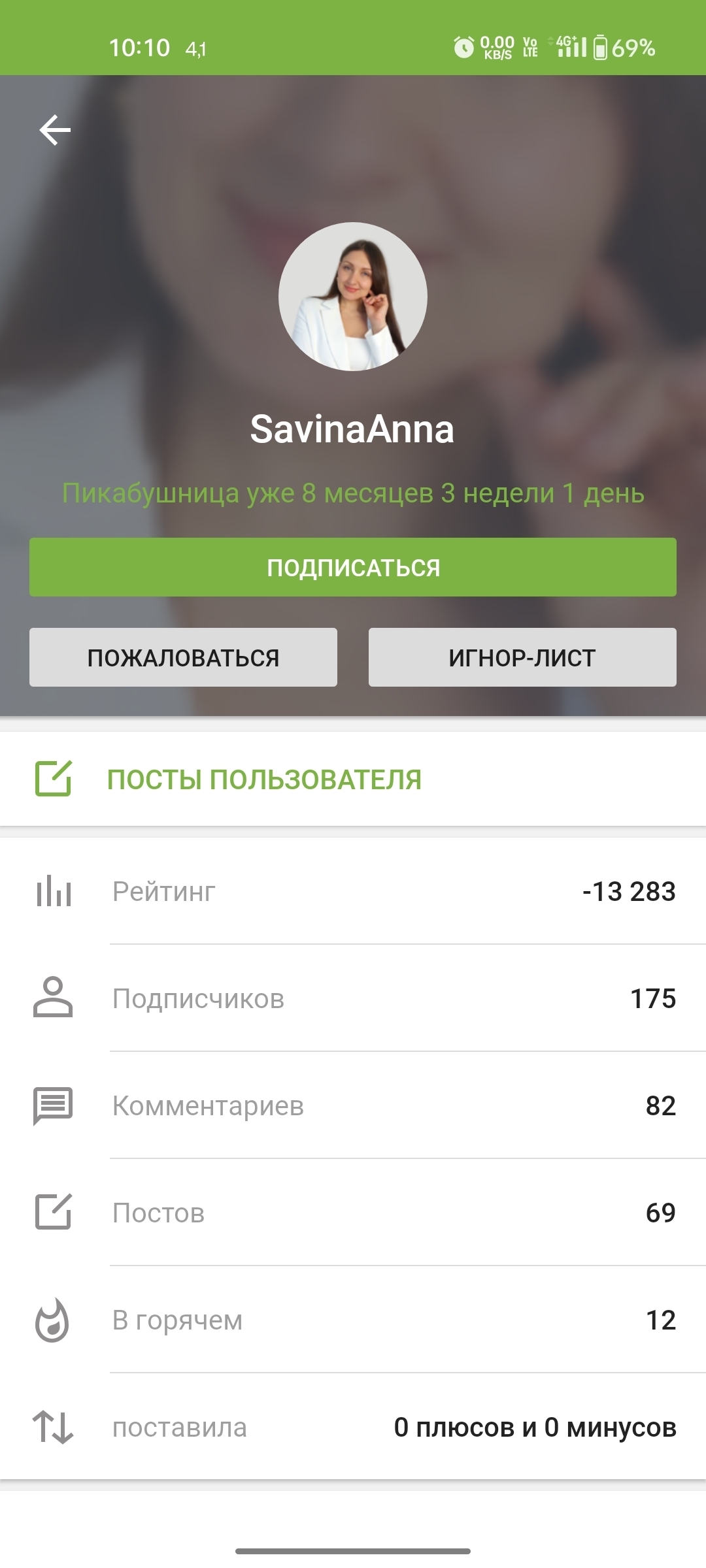Open ПОСТЫ ПОЛЬЗОВАТЕЛЯ
Viewport: 706px width, 1568px height.
pos(264,779)
